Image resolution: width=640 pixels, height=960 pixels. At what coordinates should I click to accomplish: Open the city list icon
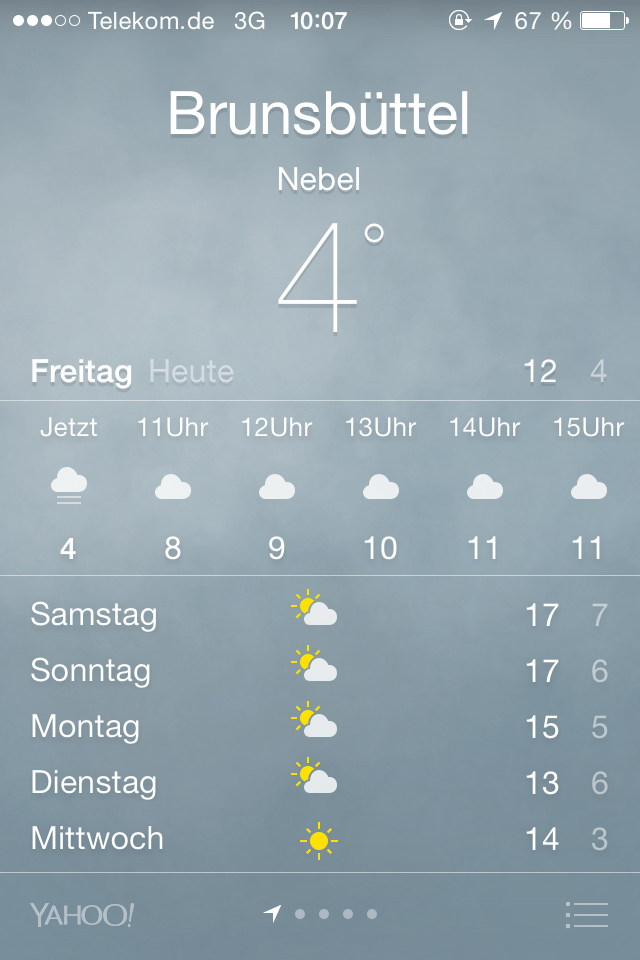[x=587, y=914]
